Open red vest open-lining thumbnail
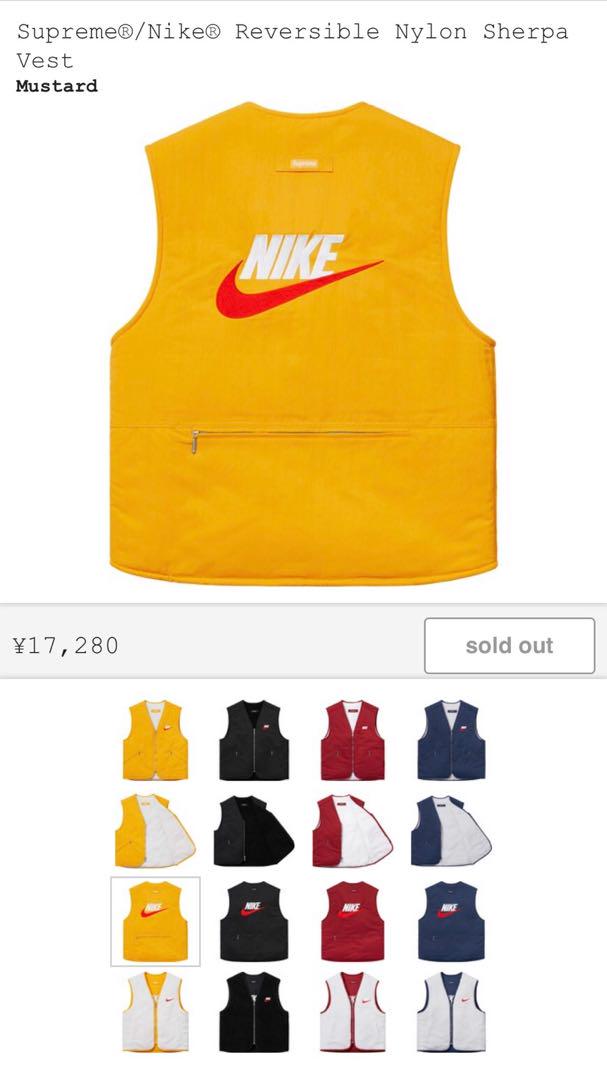This screenshot has width=607, height=1080. point(353,831)
